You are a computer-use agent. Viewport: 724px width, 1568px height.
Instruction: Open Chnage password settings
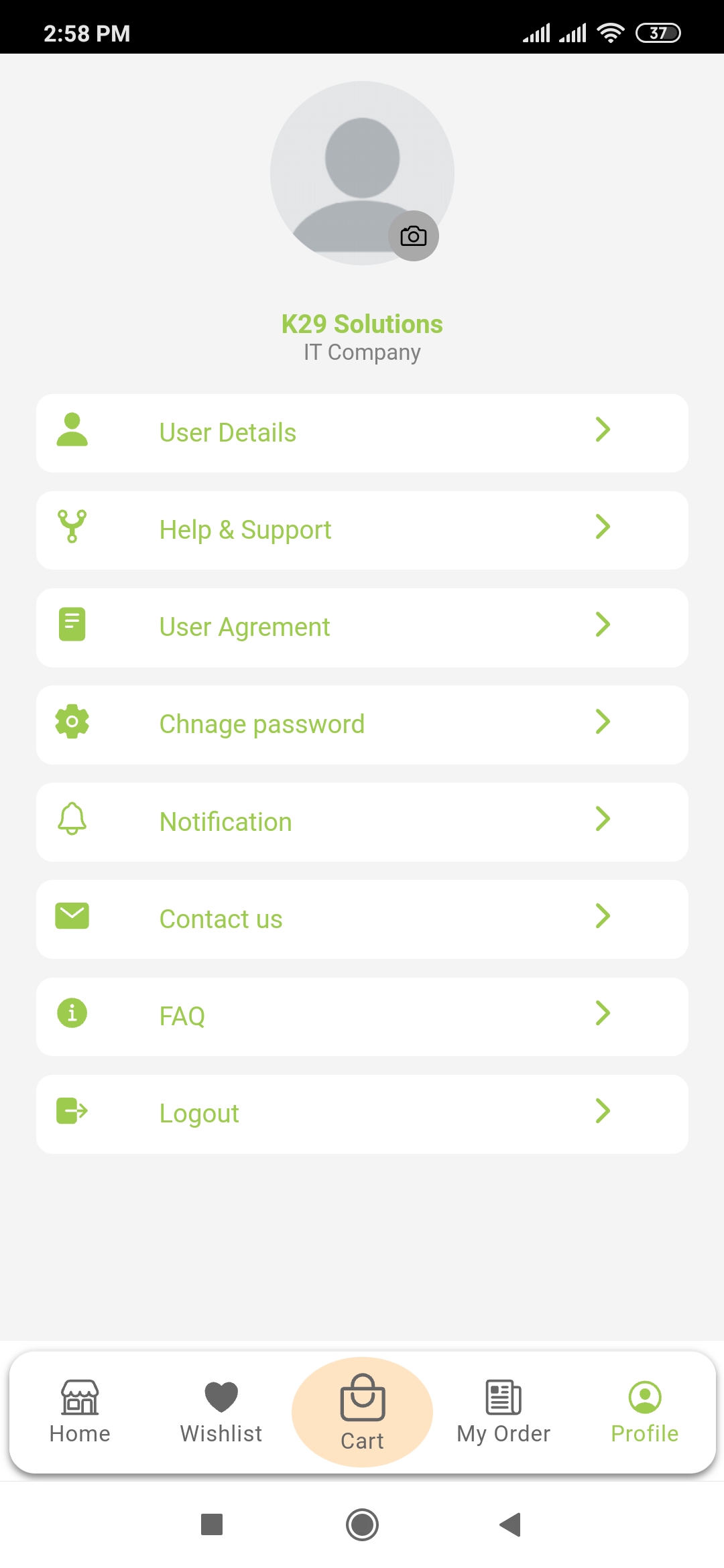(362, 724)
